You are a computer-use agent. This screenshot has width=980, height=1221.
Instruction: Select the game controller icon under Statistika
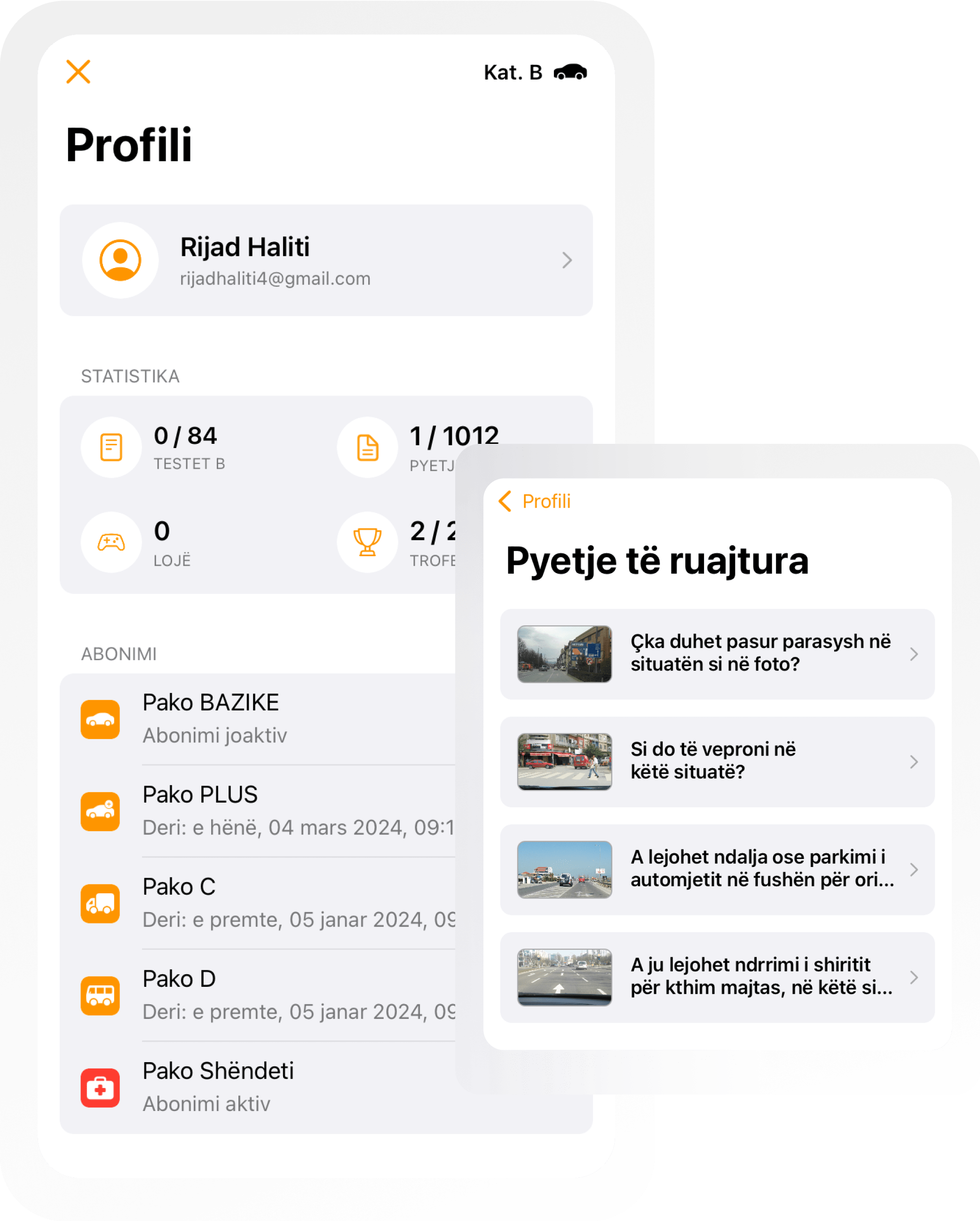coord(111,542)
